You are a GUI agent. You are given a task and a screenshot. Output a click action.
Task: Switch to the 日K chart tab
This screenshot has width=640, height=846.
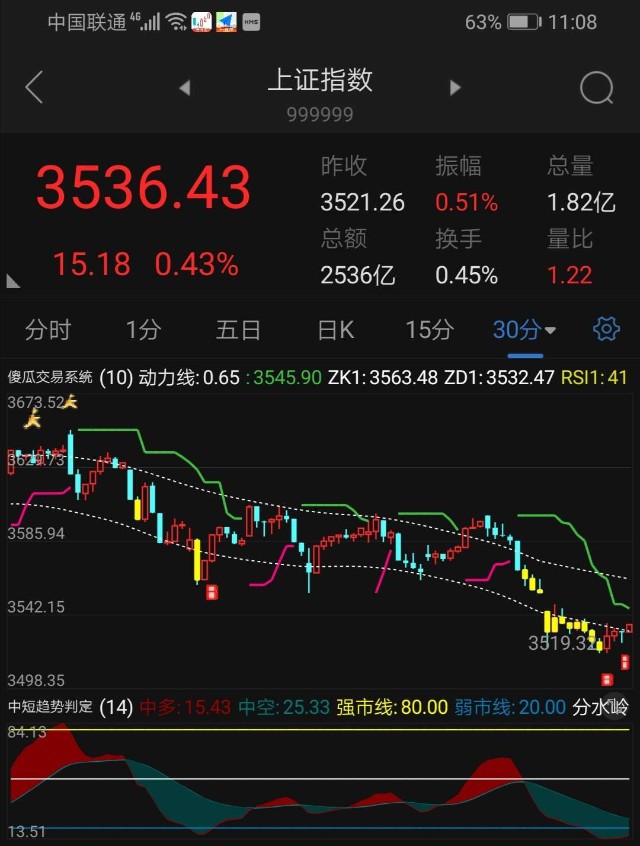[335, 329]
